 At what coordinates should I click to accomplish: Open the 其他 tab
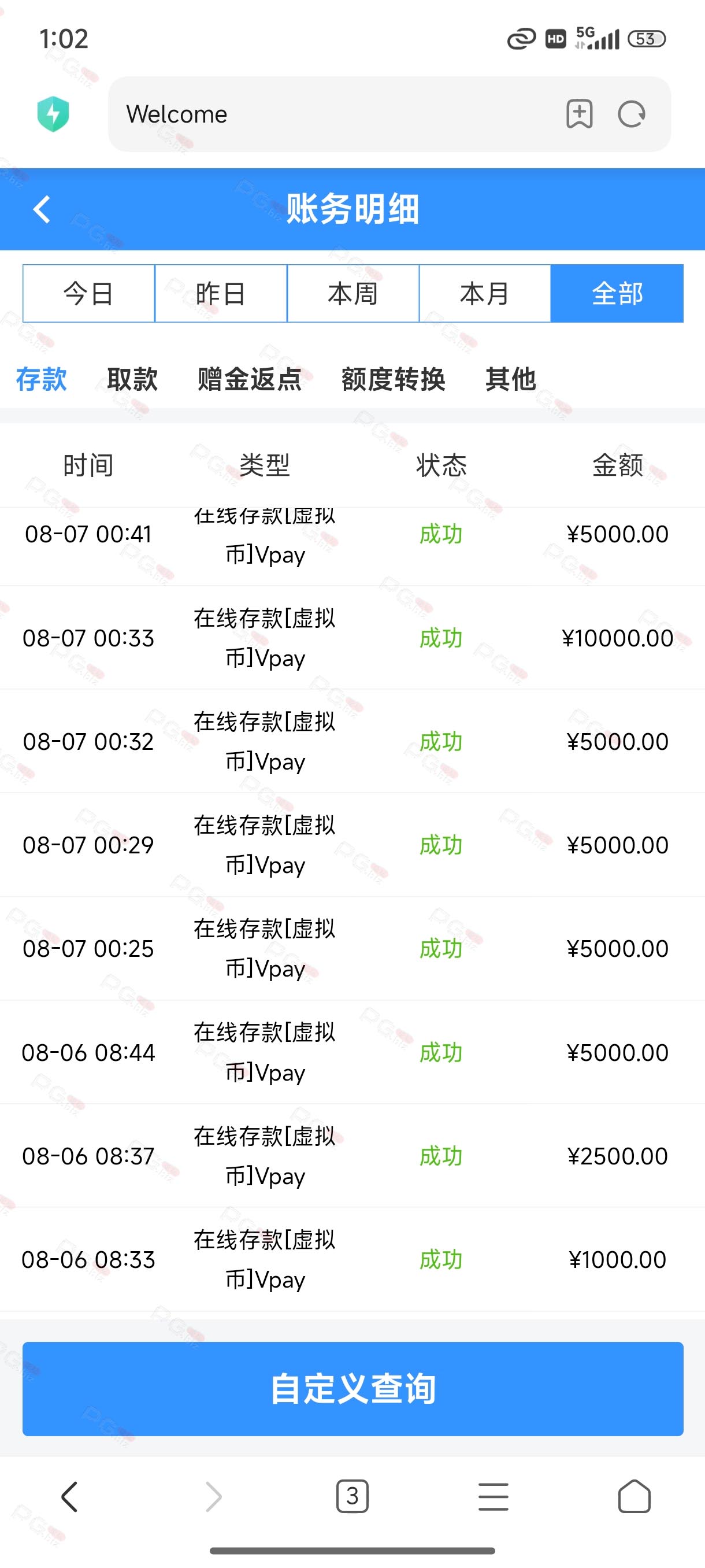pos(510,379)
